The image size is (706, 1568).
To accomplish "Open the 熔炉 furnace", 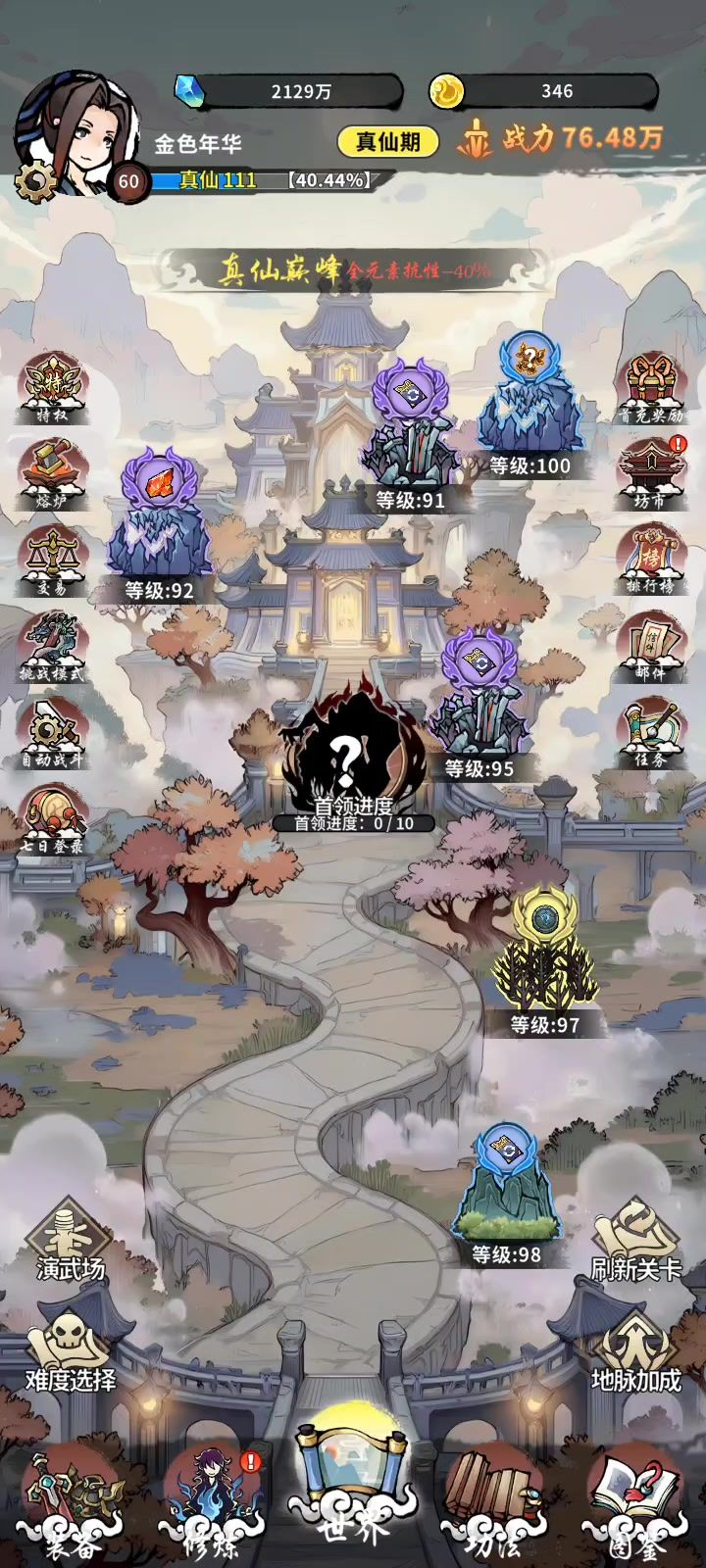I will (54, 474).
